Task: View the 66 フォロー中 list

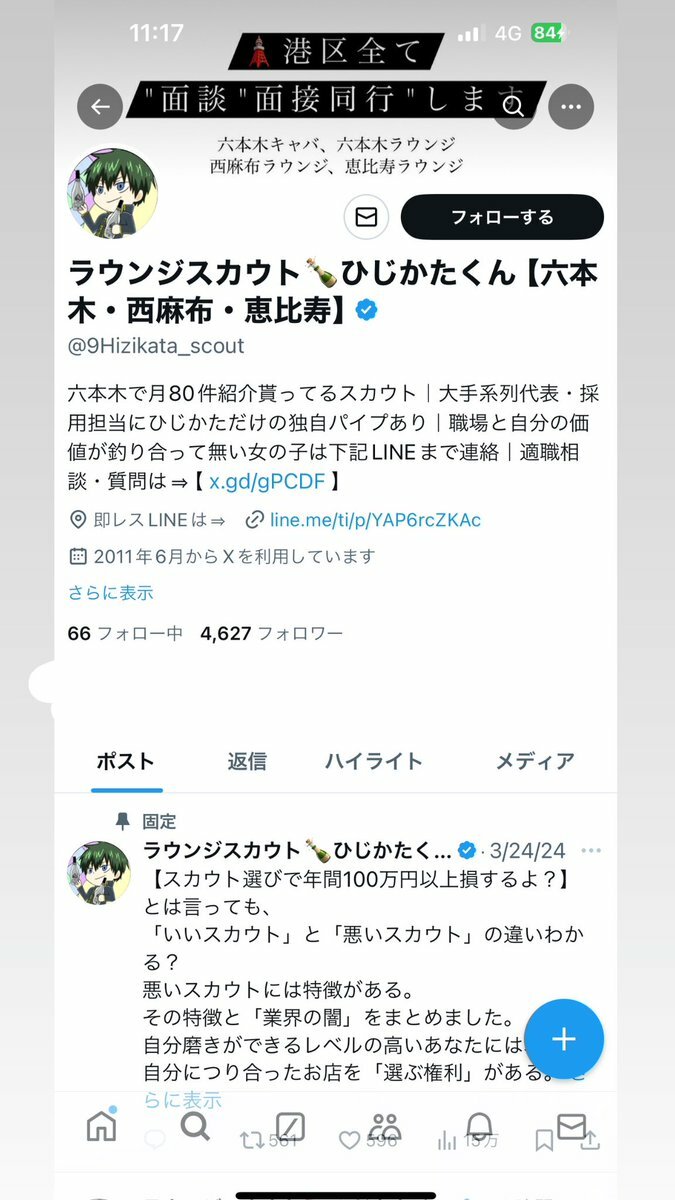Action: [x=125, y=633]
